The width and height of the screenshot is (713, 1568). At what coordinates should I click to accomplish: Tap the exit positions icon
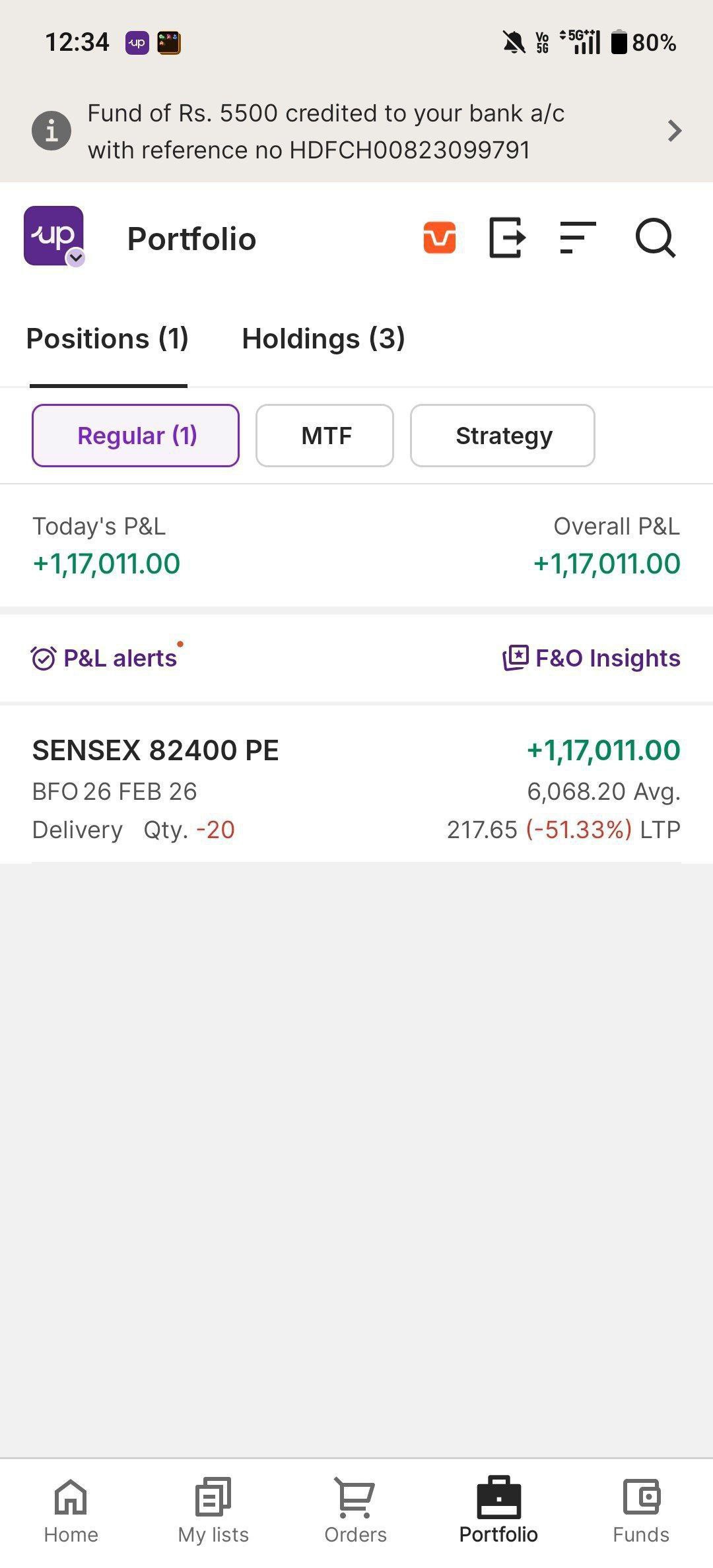507,238
